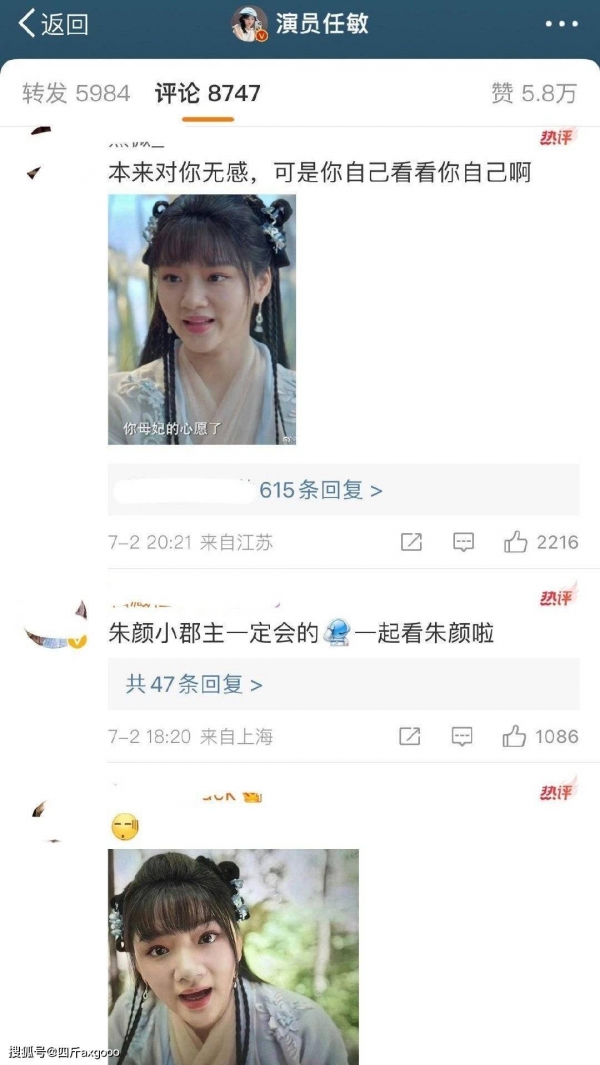Show the 赞 5.8万 tab

534,93
